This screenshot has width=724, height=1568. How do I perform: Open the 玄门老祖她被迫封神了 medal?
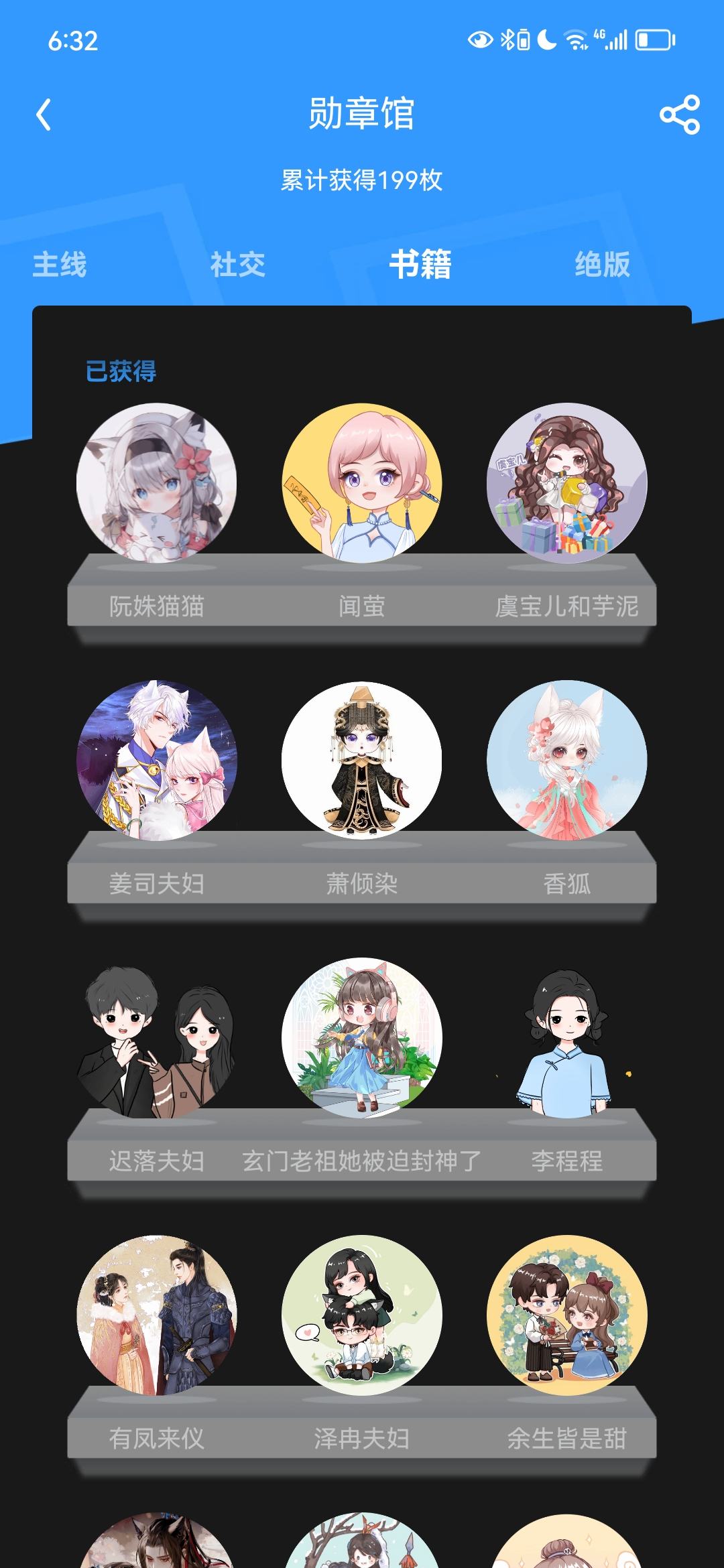(362, 1038)
